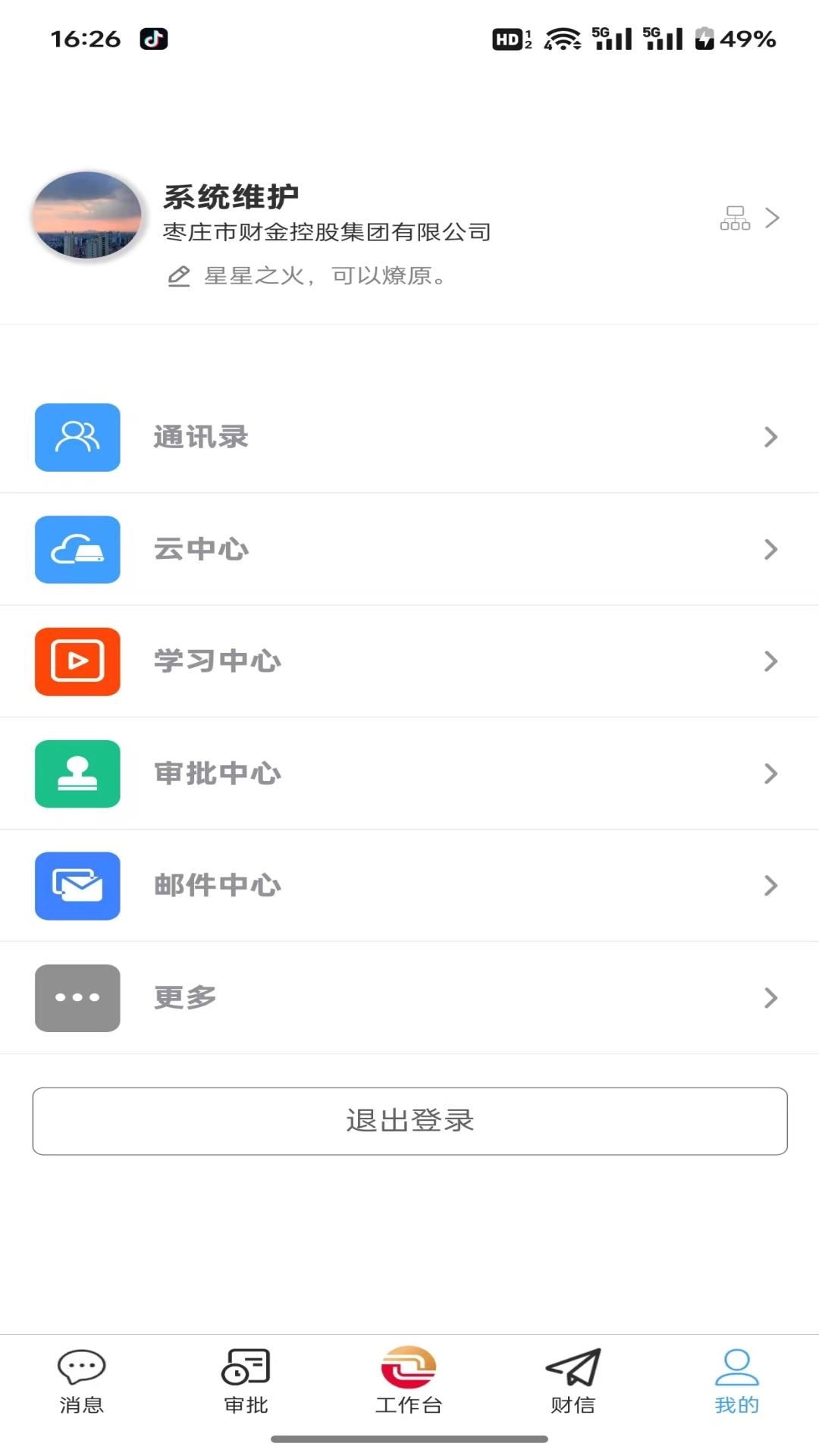Open the 学习中心 video play icon
The height and width of the screenshot is (1456, 819).
click(x=77, y=661)
